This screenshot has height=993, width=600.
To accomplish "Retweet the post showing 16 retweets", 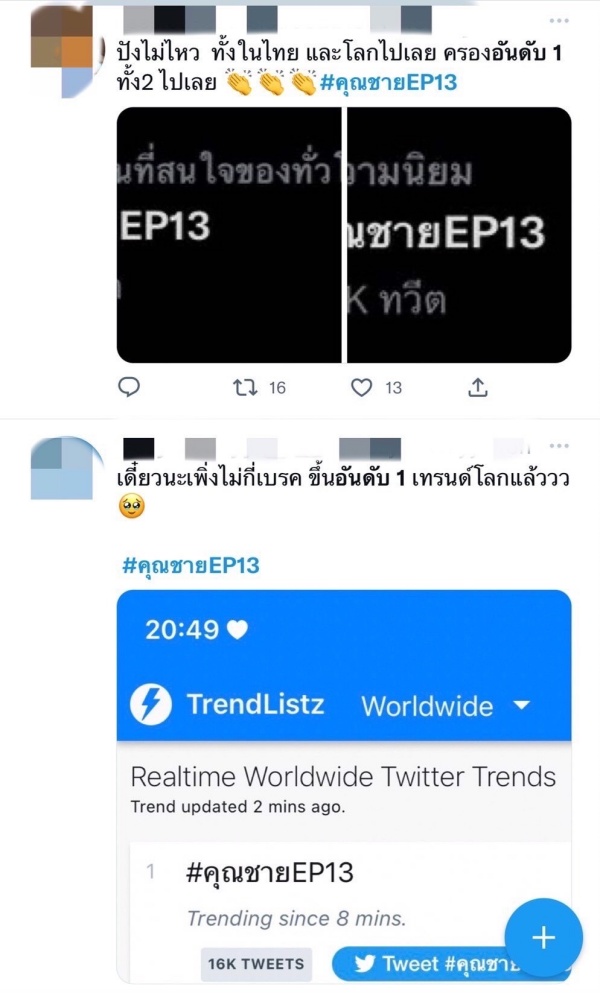I will point(245,387).
